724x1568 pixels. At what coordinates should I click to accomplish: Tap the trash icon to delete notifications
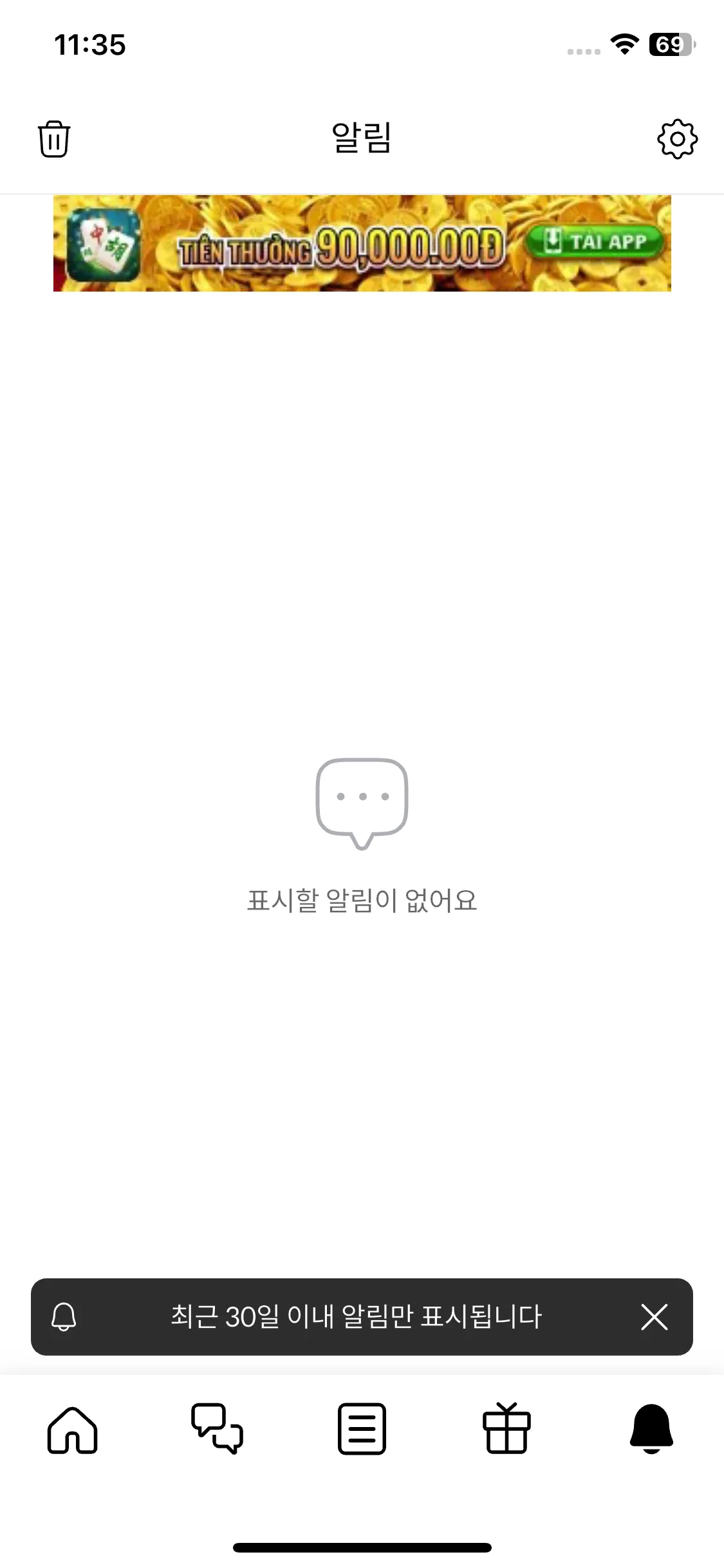tap(54, 138)
